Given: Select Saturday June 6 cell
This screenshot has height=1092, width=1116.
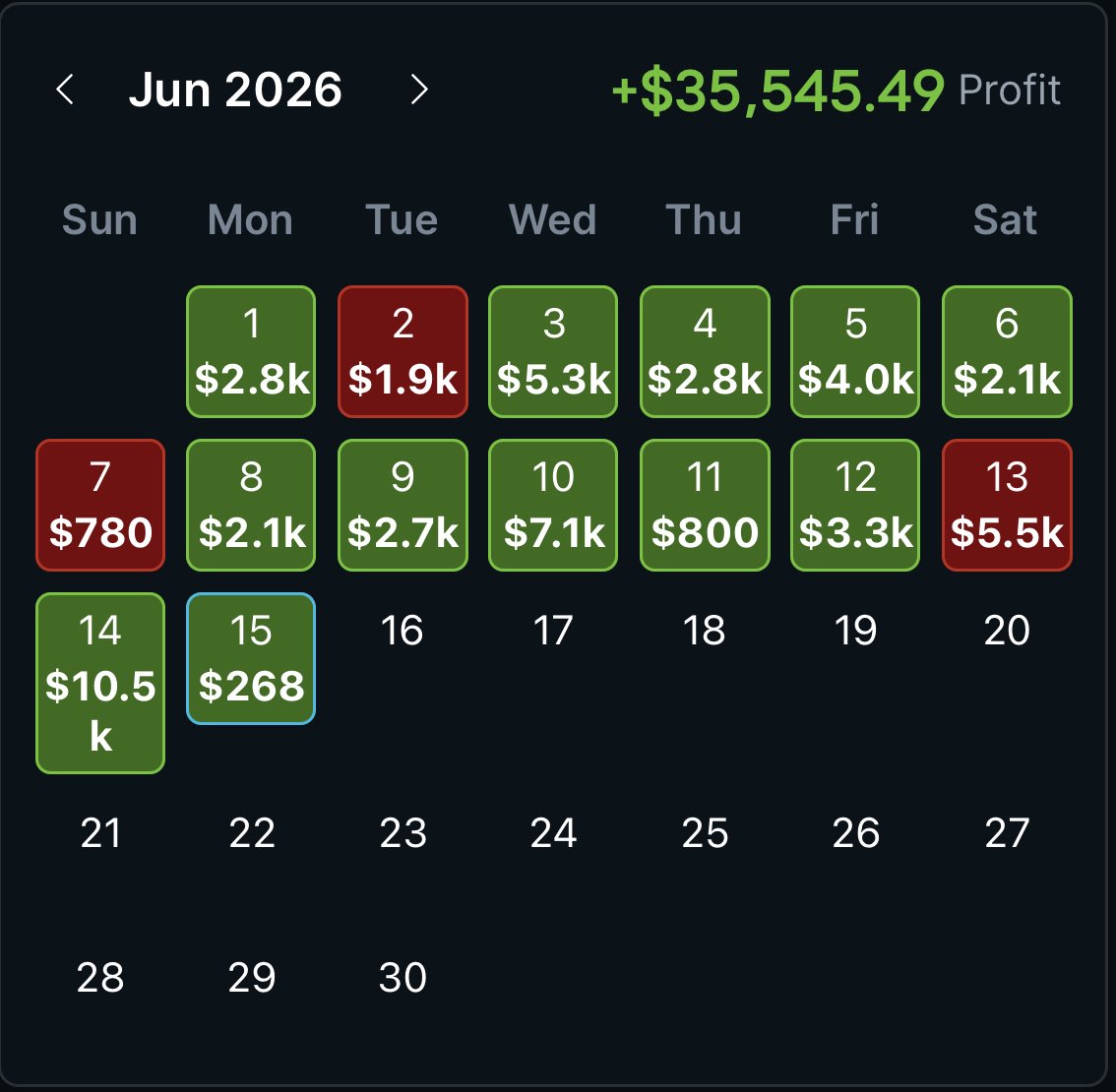Looking at the screenshot, I should click(x=1007, y=351).
